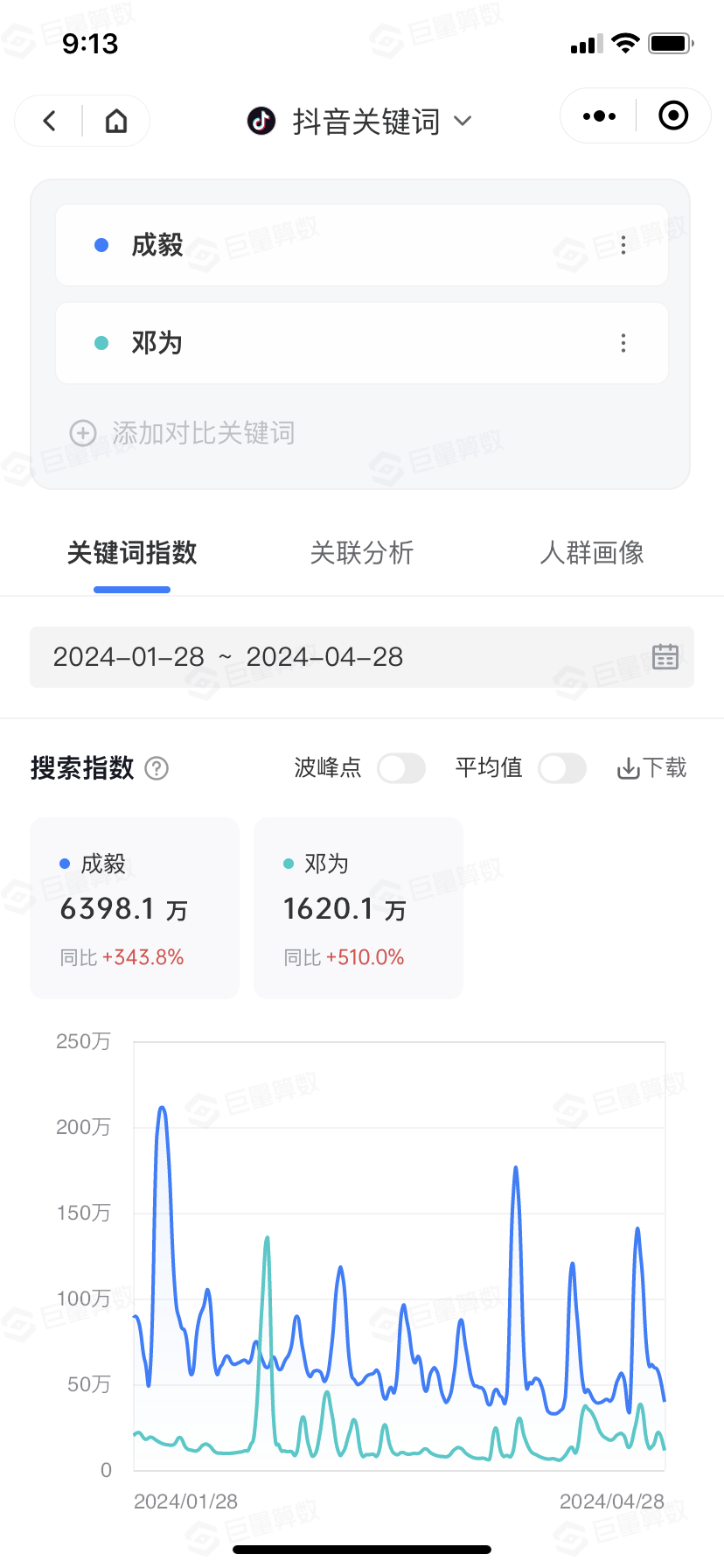
Task: Tap the home icon in top bar
Action: tap(116, 121)
